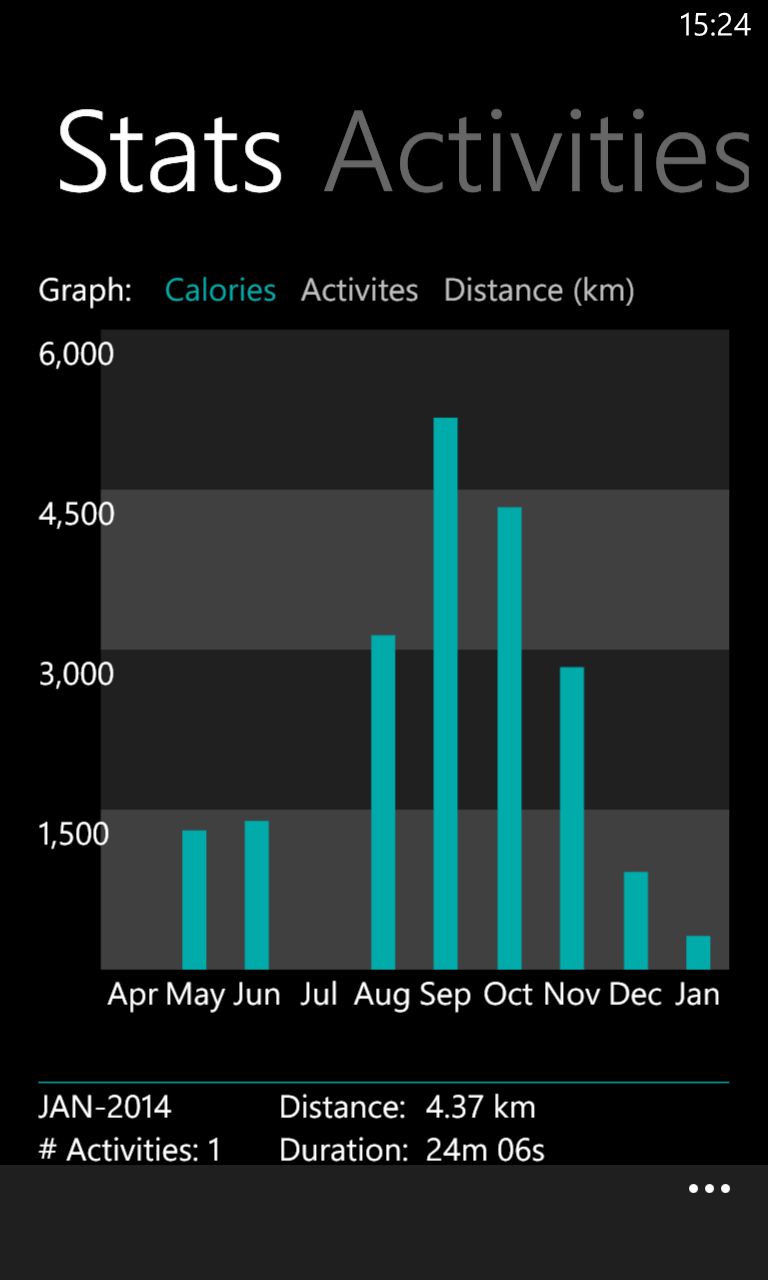The width and height of the screenshot is (768, 1280).
Task: Tap the November calories bar
Action: [x=573, y=810]
